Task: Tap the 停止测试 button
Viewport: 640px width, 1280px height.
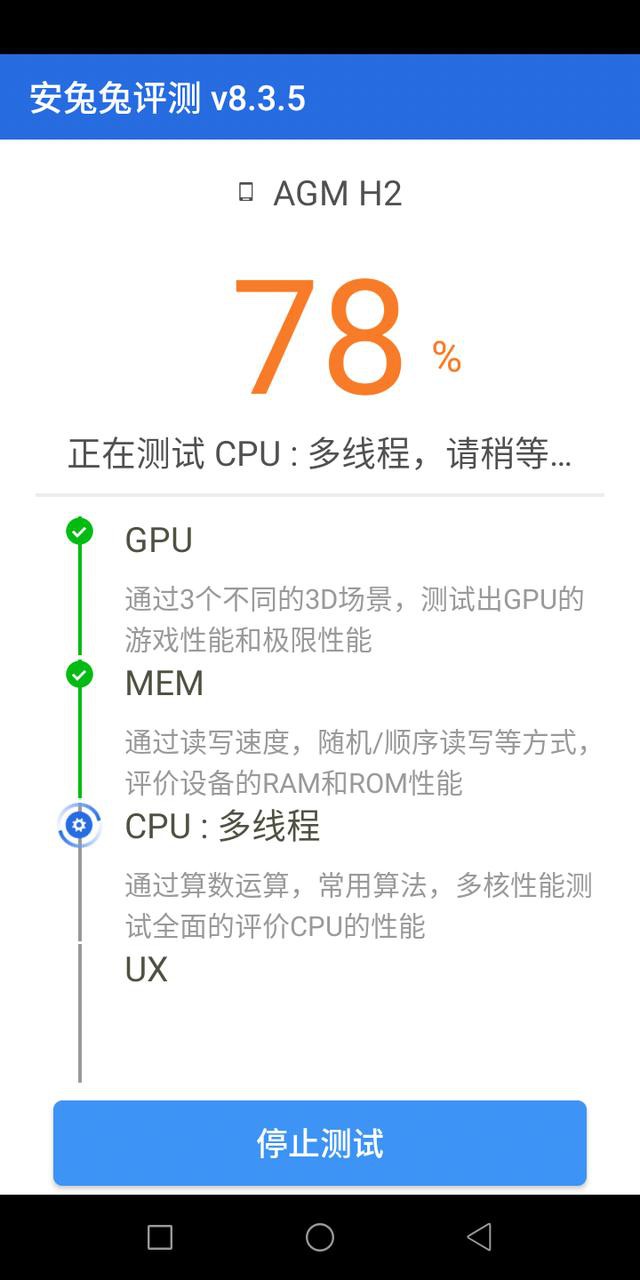Action: click(320, 1143)
